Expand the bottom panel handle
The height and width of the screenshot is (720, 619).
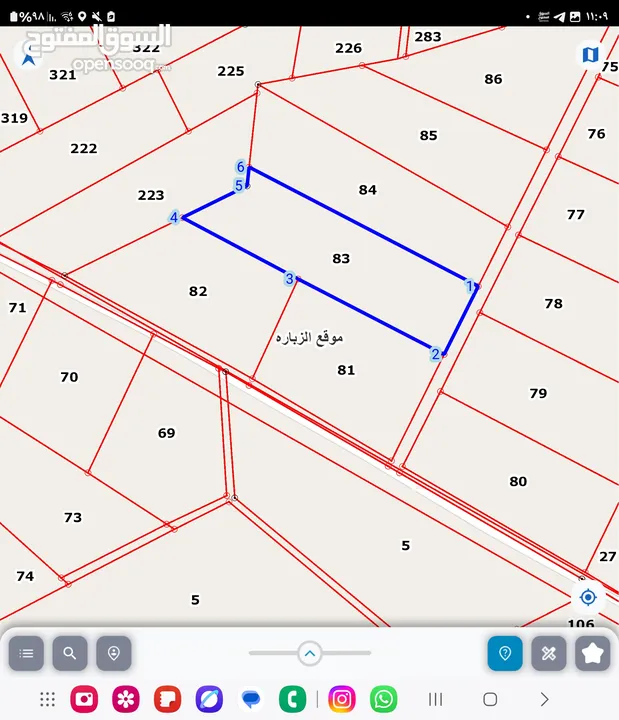point(310,653)
